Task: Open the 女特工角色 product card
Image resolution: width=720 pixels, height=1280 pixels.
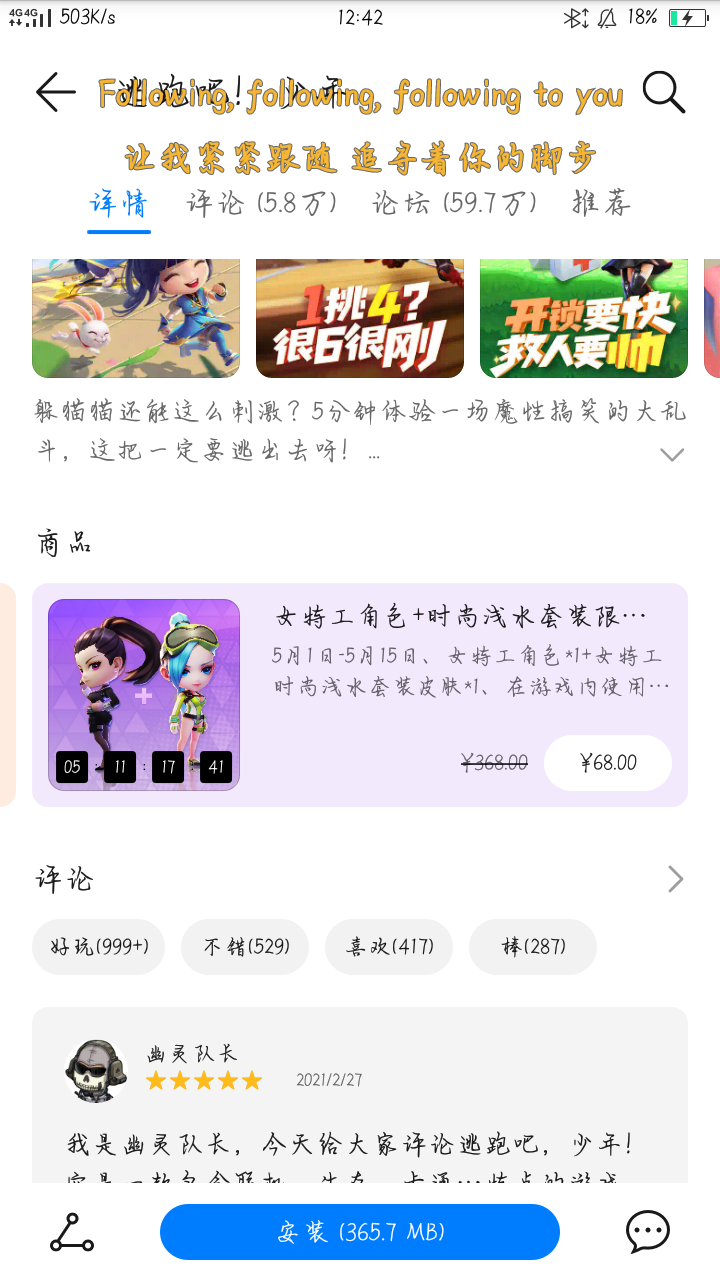Action: (x=360, y=695)
